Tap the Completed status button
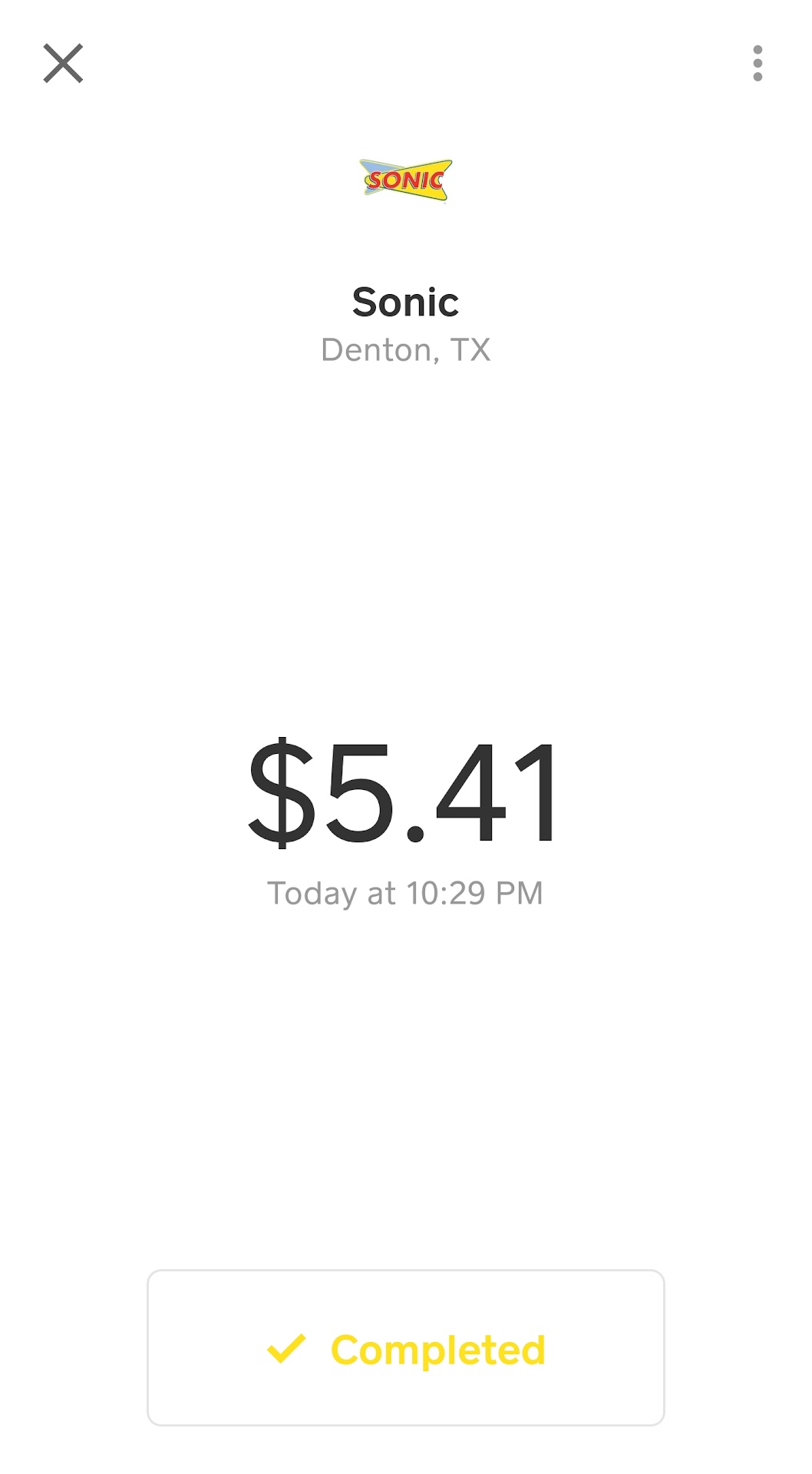 (406, 1348)
